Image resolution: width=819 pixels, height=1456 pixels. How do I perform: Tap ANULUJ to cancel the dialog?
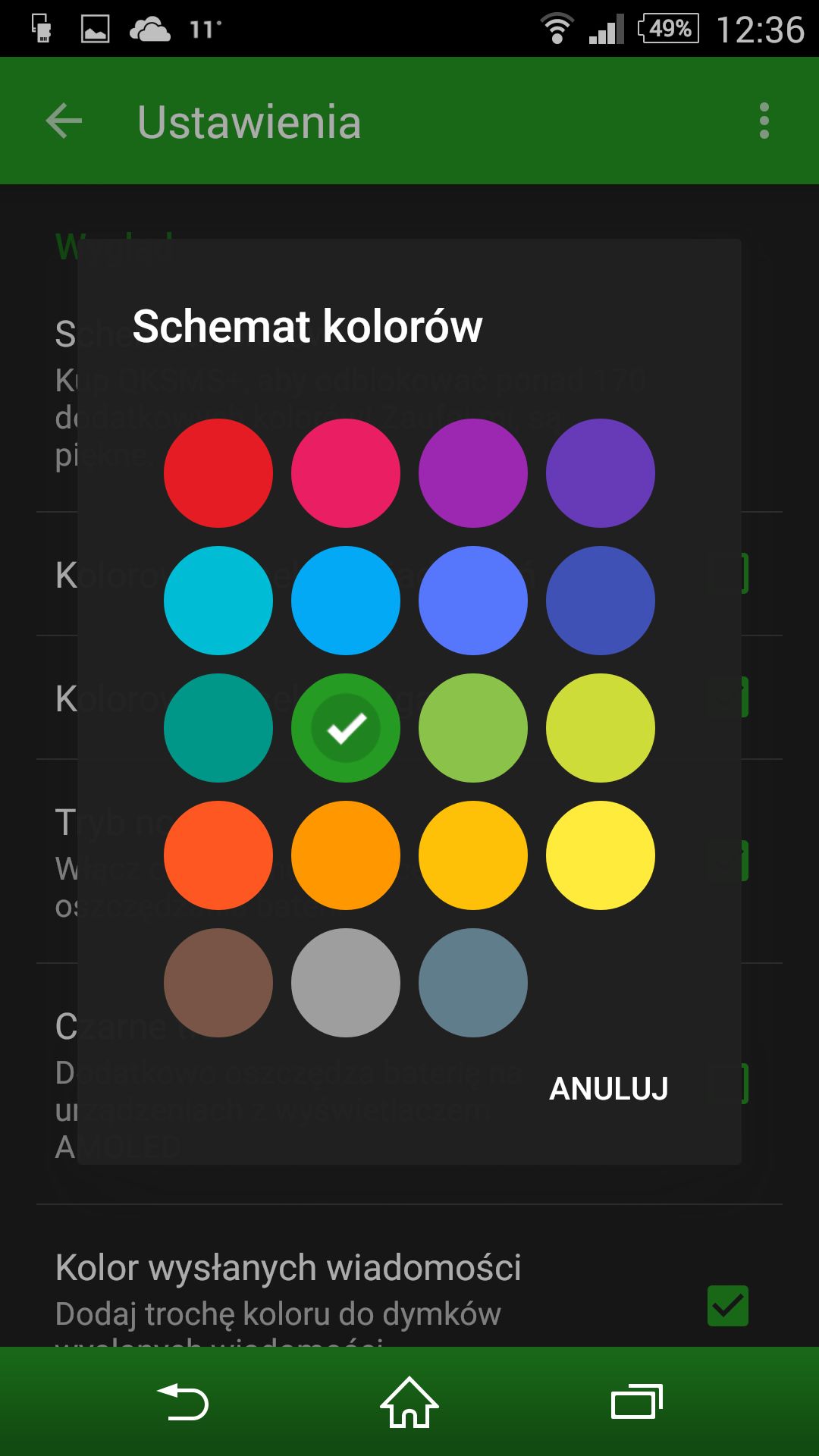tap(609, 1089)
